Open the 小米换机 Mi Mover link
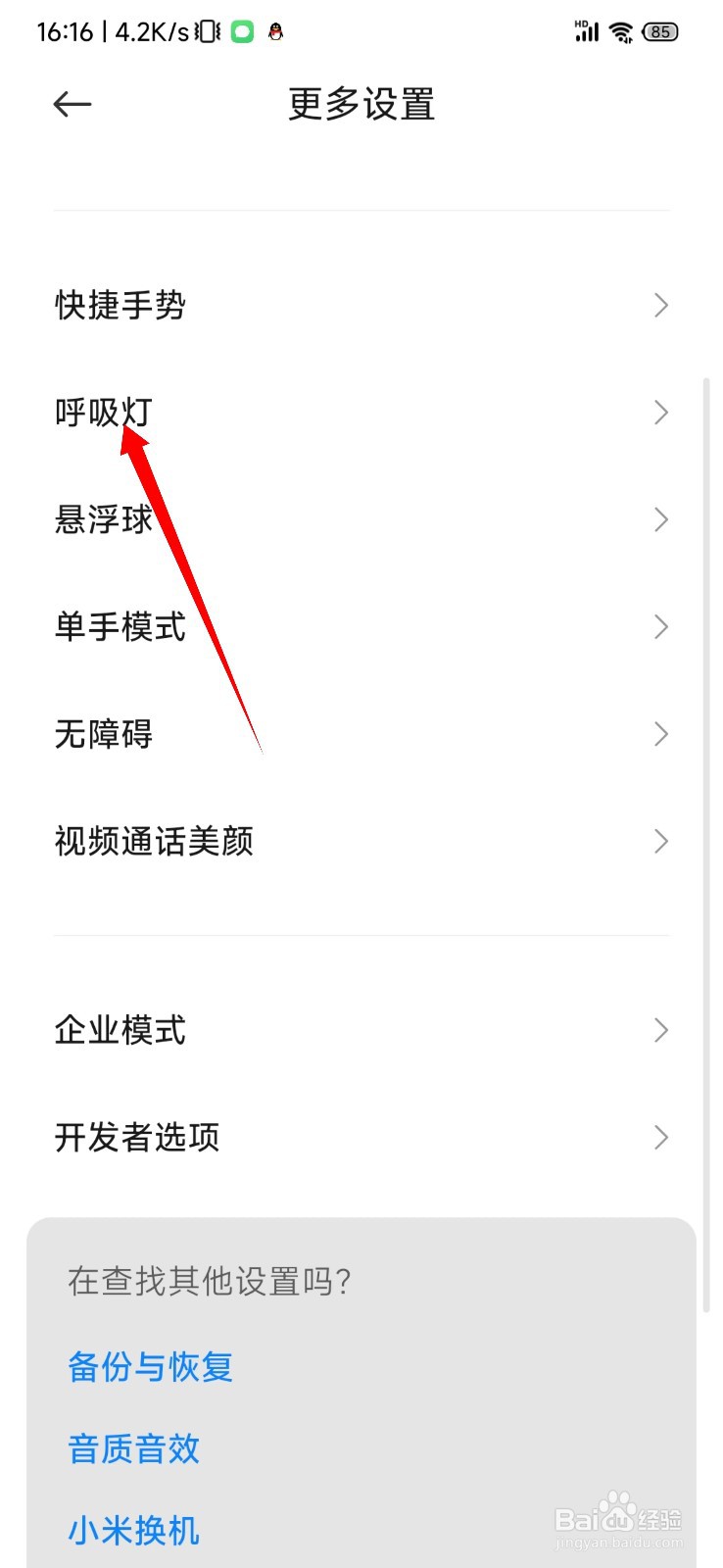This screenshot has height=1568, width=723. [x=133, y=1529]
